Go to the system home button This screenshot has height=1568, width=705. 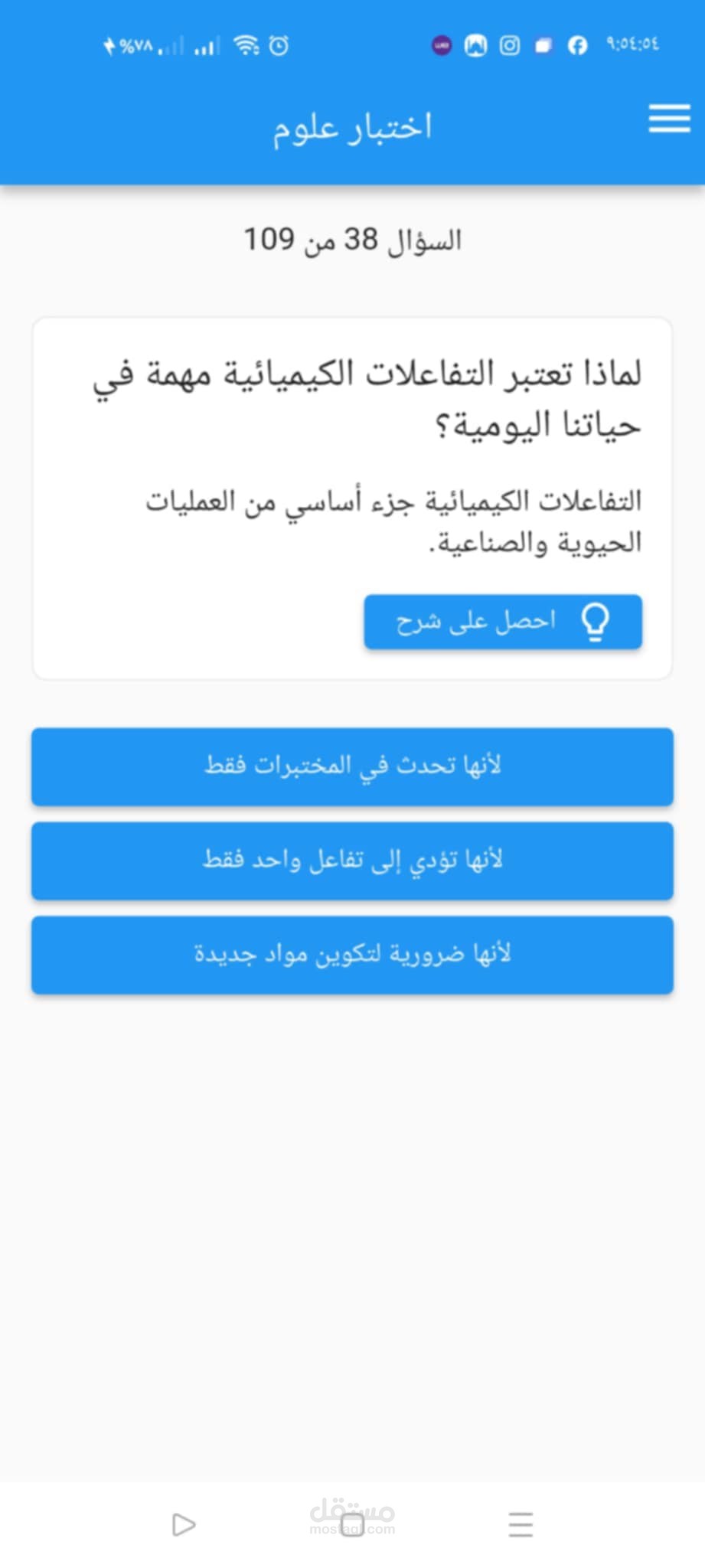coord(352,1524)
